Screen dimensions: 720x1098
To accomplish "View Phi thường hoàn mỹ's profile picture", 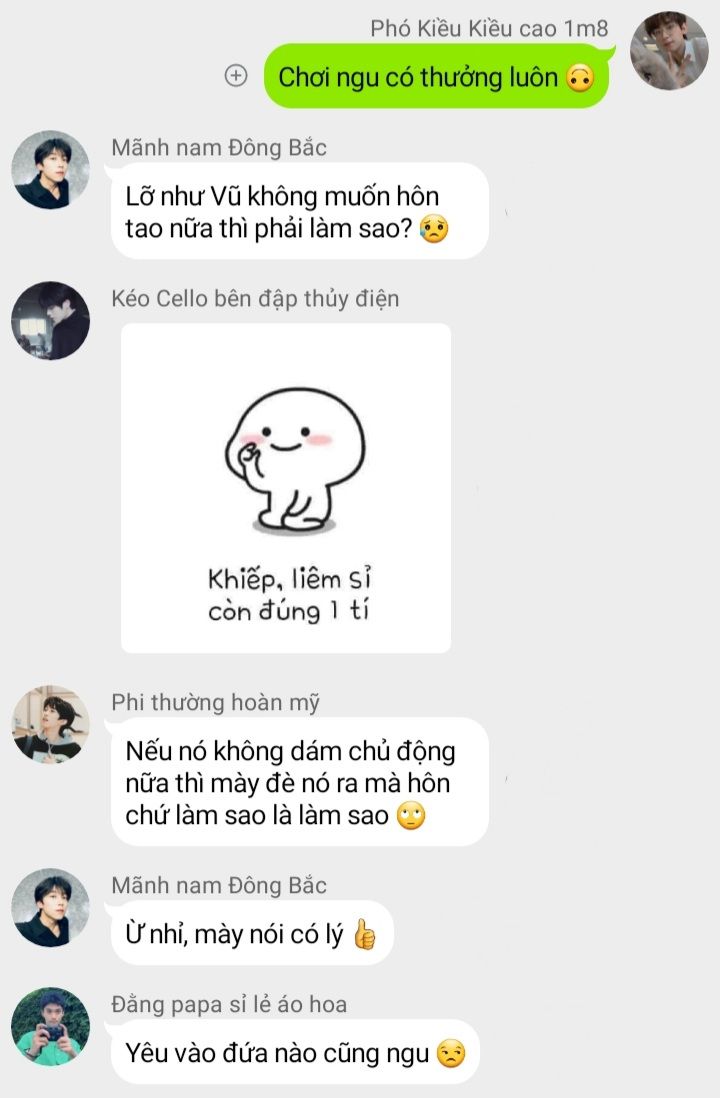I will 50,725.
